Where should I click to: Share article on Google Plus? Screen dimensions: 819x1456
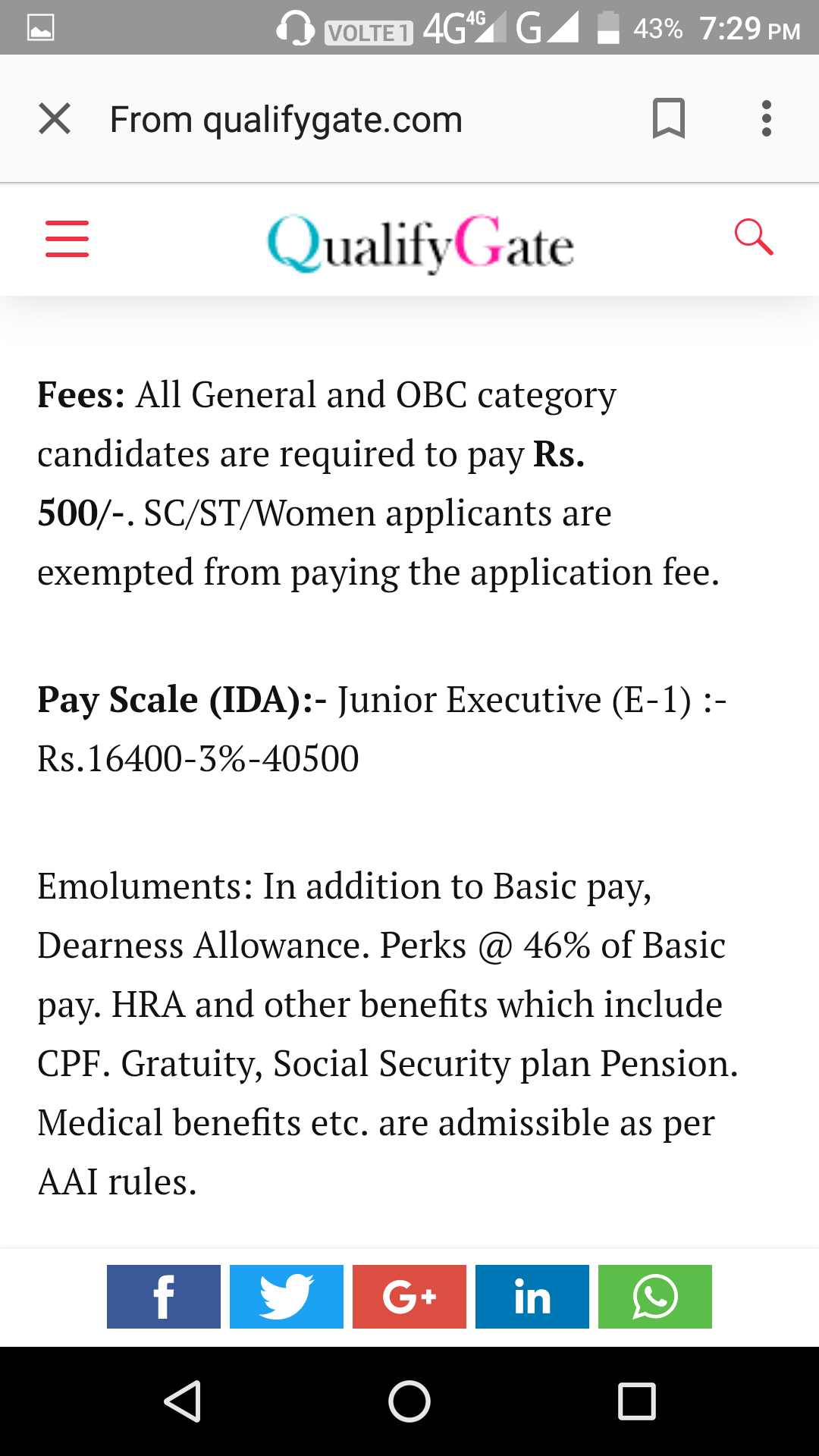click(409, 1297)
